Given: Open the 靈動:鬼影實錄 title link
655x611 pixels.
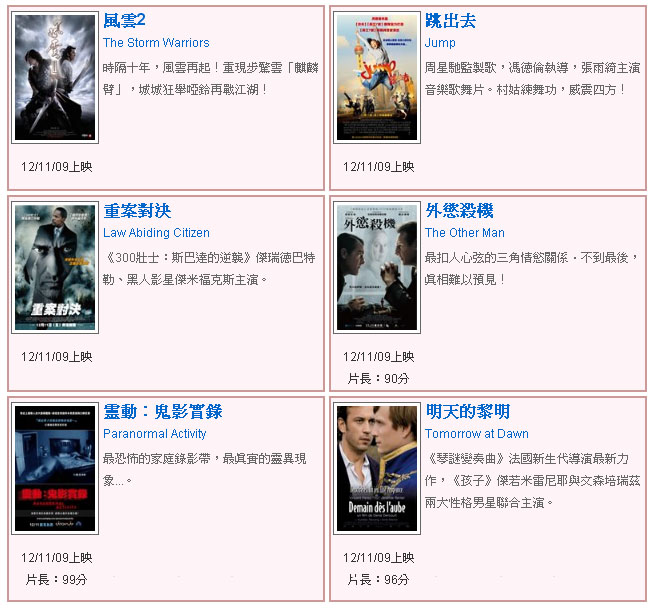Looking at the screenshot, I should pyautogui.click(x=163, y=412).
